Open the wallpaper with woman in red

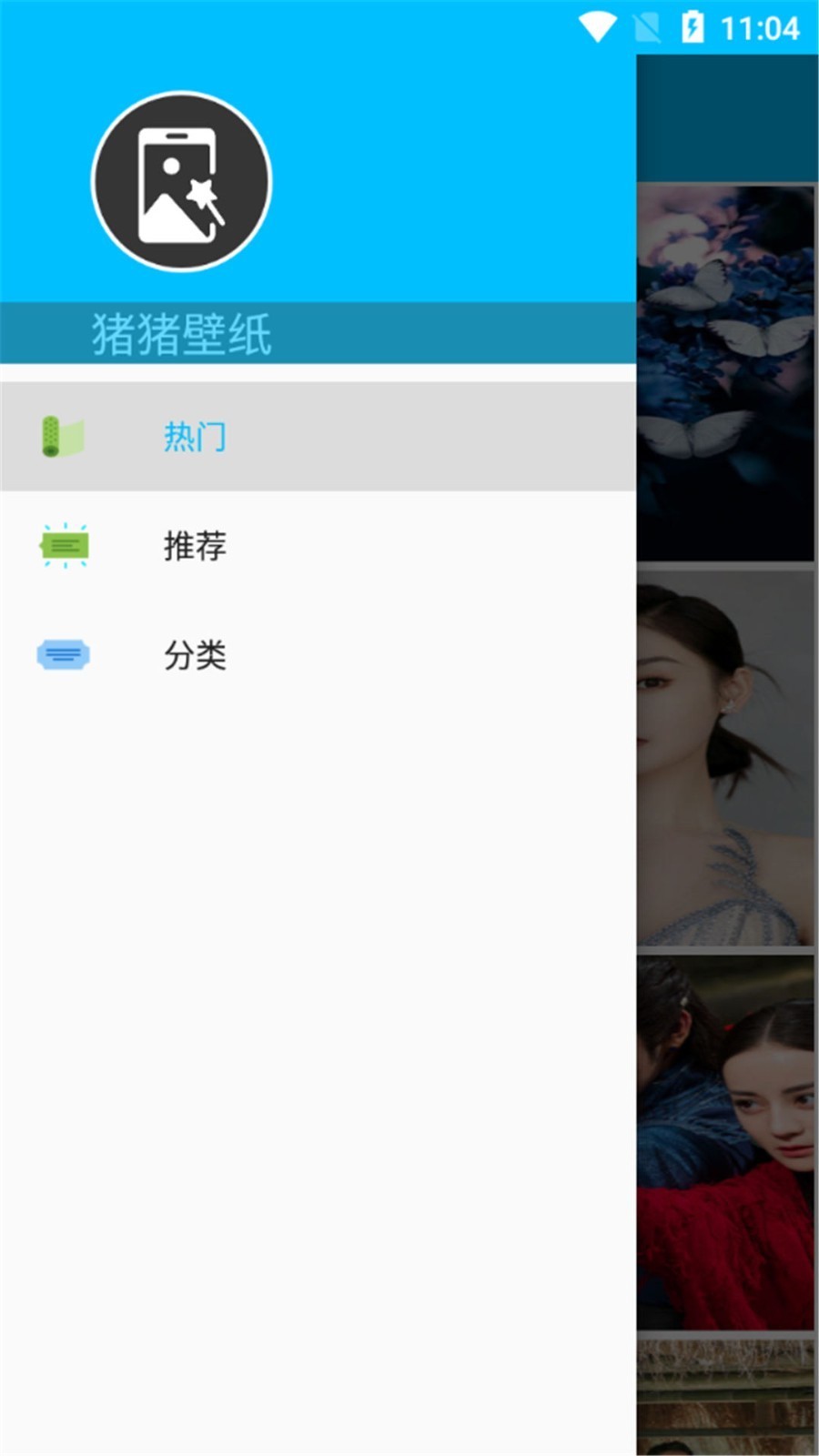pyautogui.click(x=726, y=1142)
